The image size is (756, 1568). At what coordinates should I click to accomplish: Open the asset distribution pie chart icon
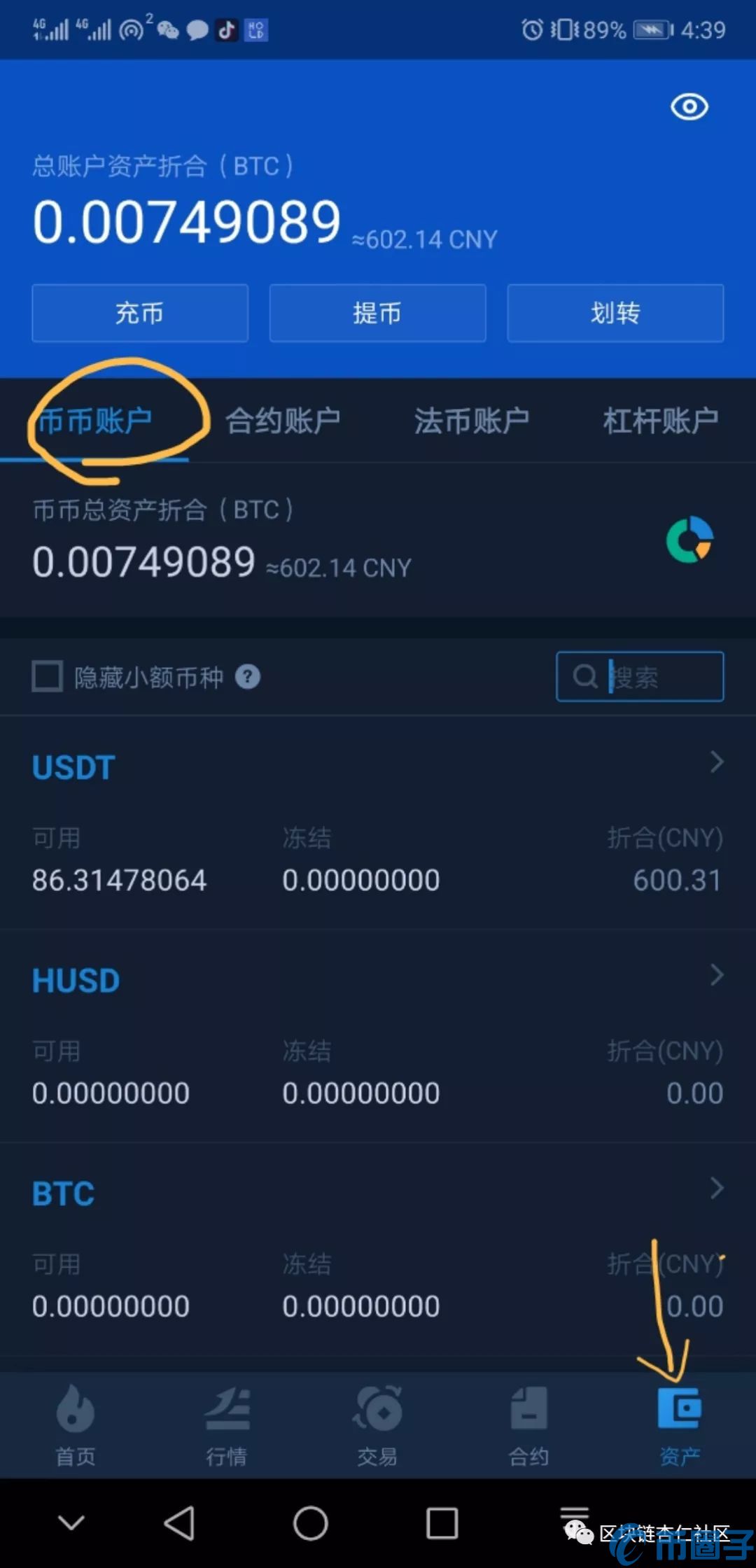click(689, 540)
